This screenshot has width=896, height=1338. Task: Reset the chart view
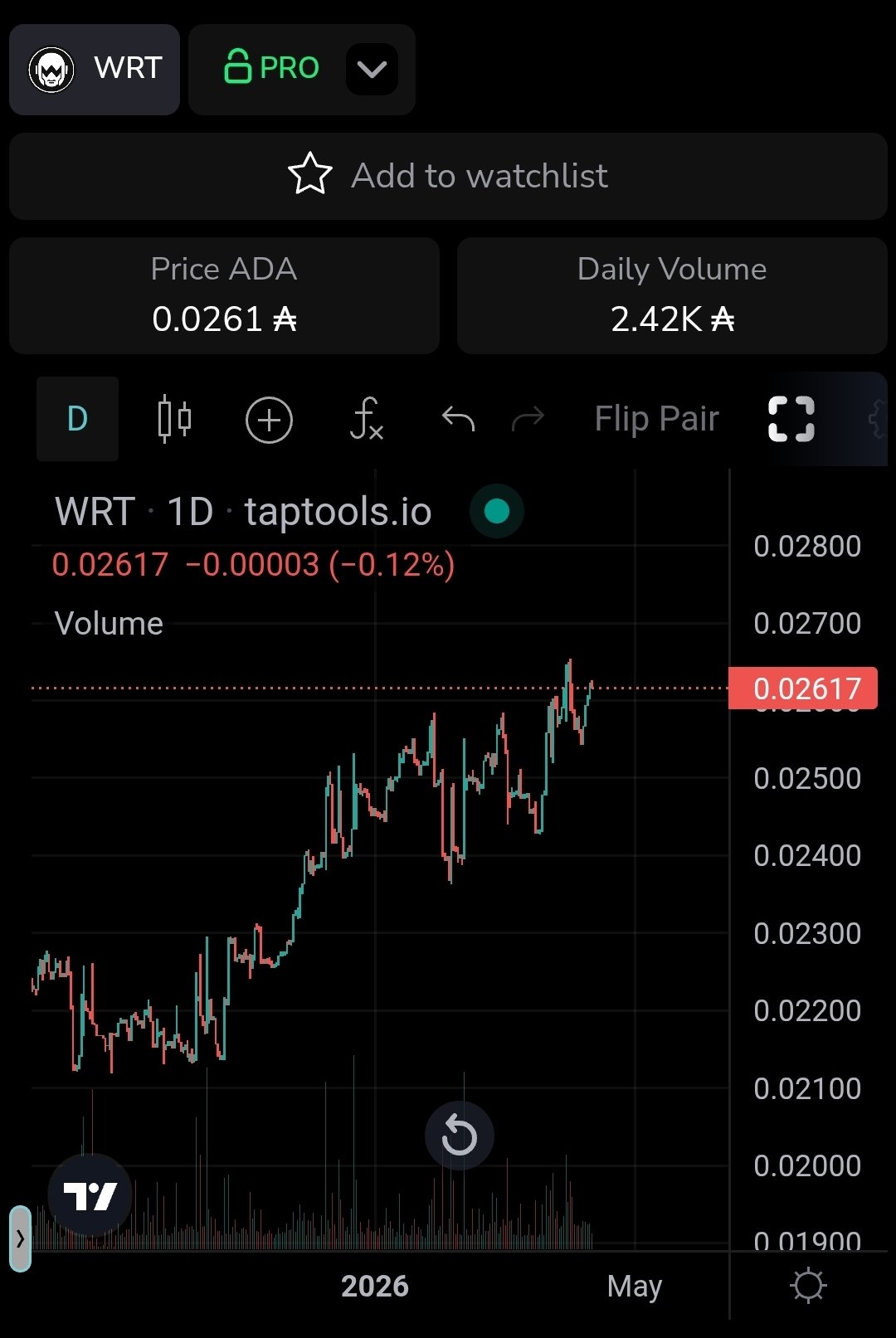coord(459,1136)
